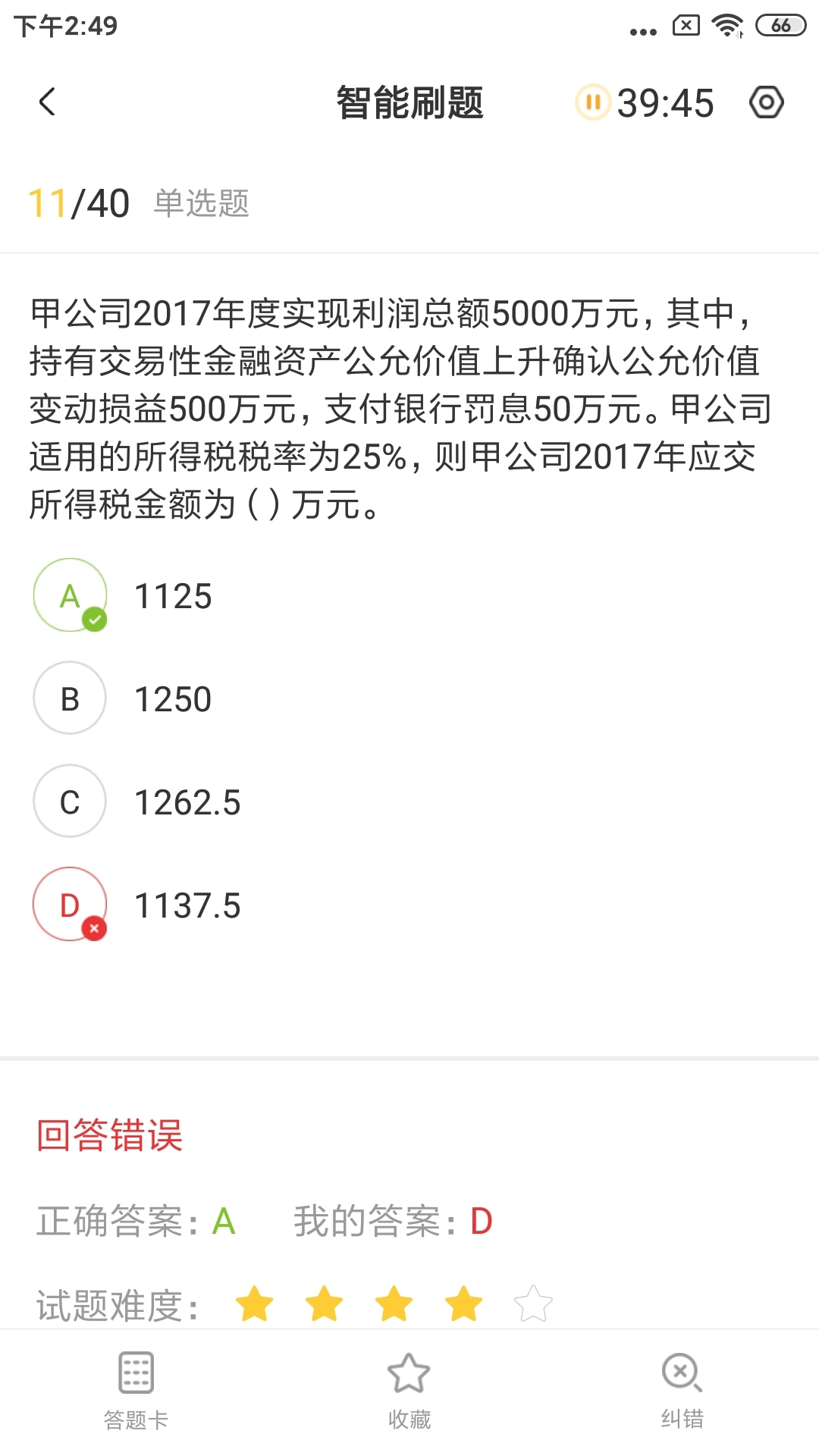Report an error via 纠错
Image resolution: width=819 pixels, height=1456 pixels.
(x=682, y=1389)
